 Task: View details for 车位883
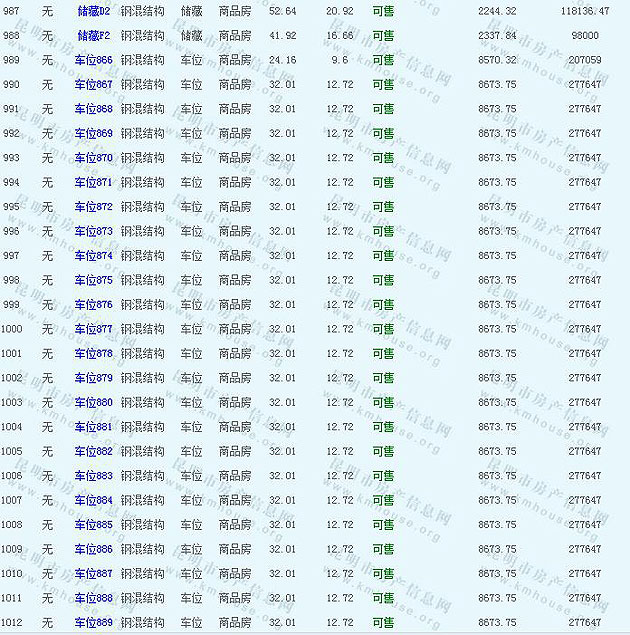pyautogui.click(x=93, y=476)
